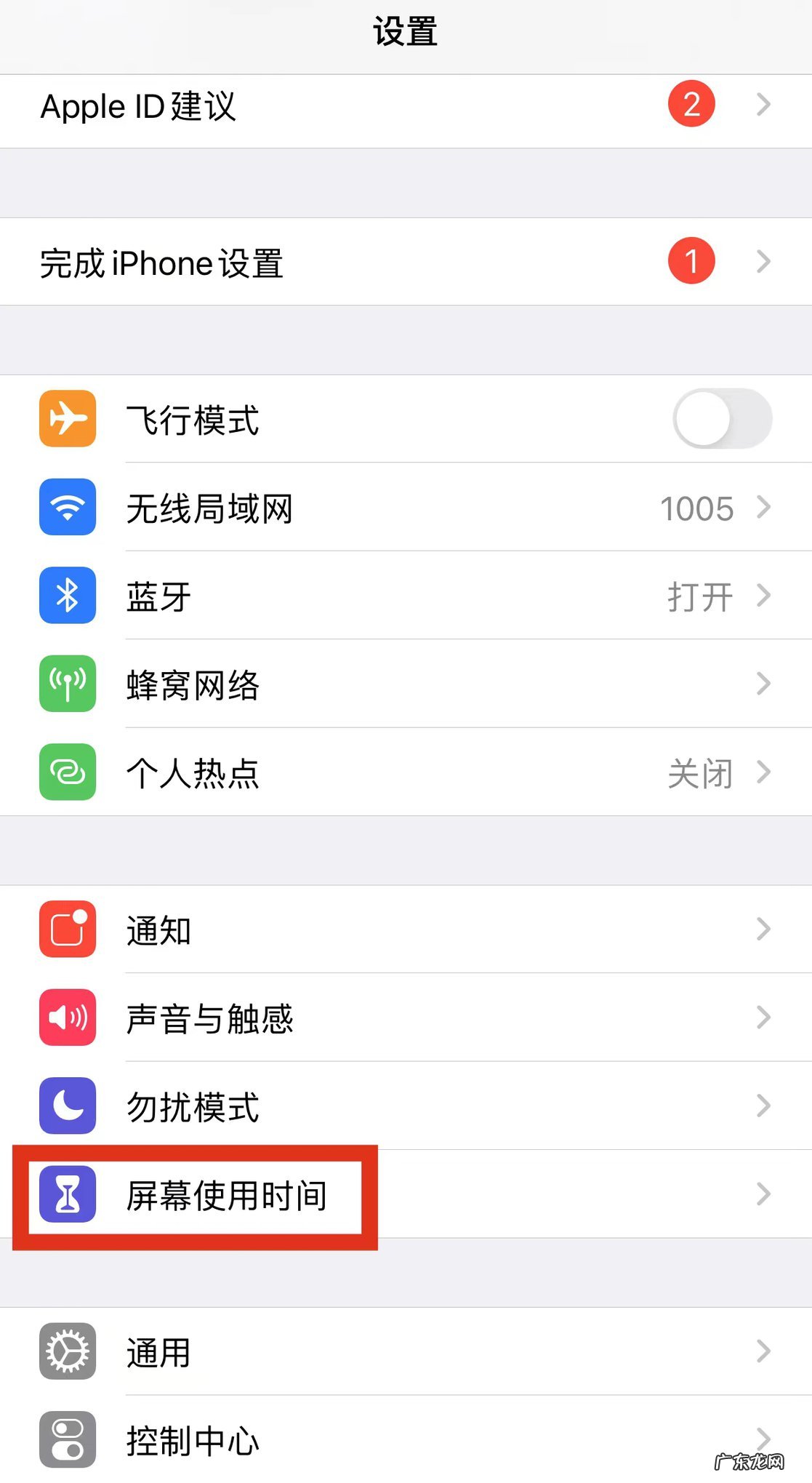Viewport: 812px width, 1483px height.
Task: Open the 蜂窝网络 menu item
Action: click(406, 684)
